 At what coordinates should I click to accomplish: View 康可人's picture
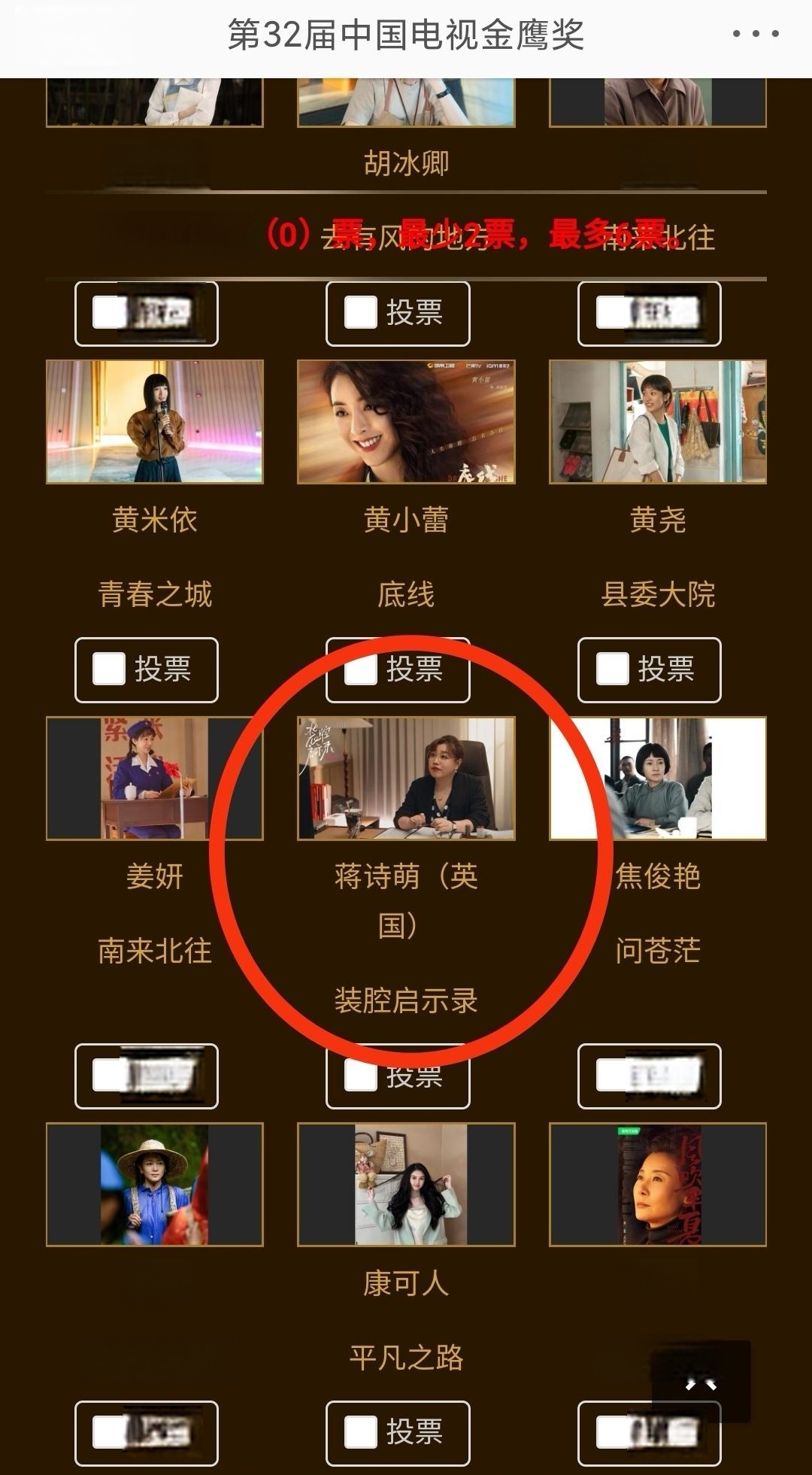point(406,1184)
